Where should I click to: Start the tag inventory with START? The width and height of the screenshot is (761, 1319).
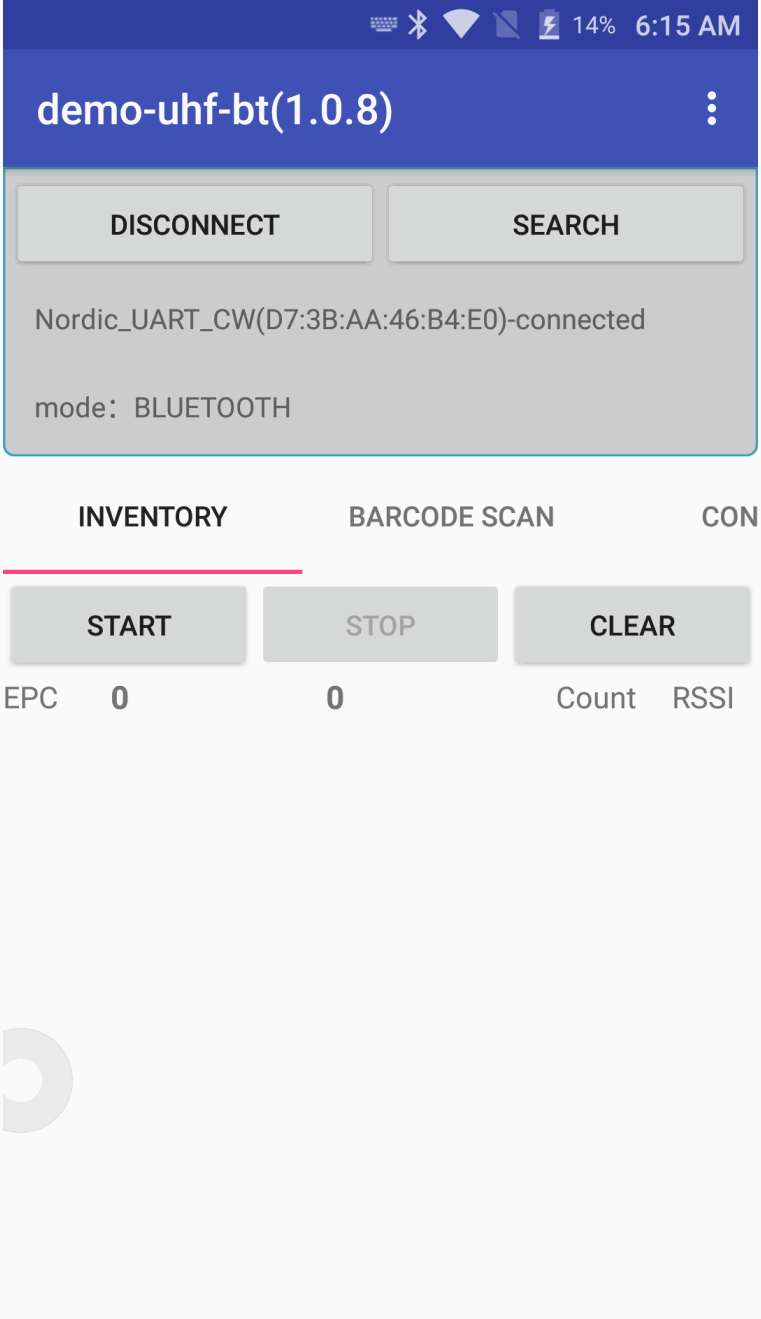point(128,624)
